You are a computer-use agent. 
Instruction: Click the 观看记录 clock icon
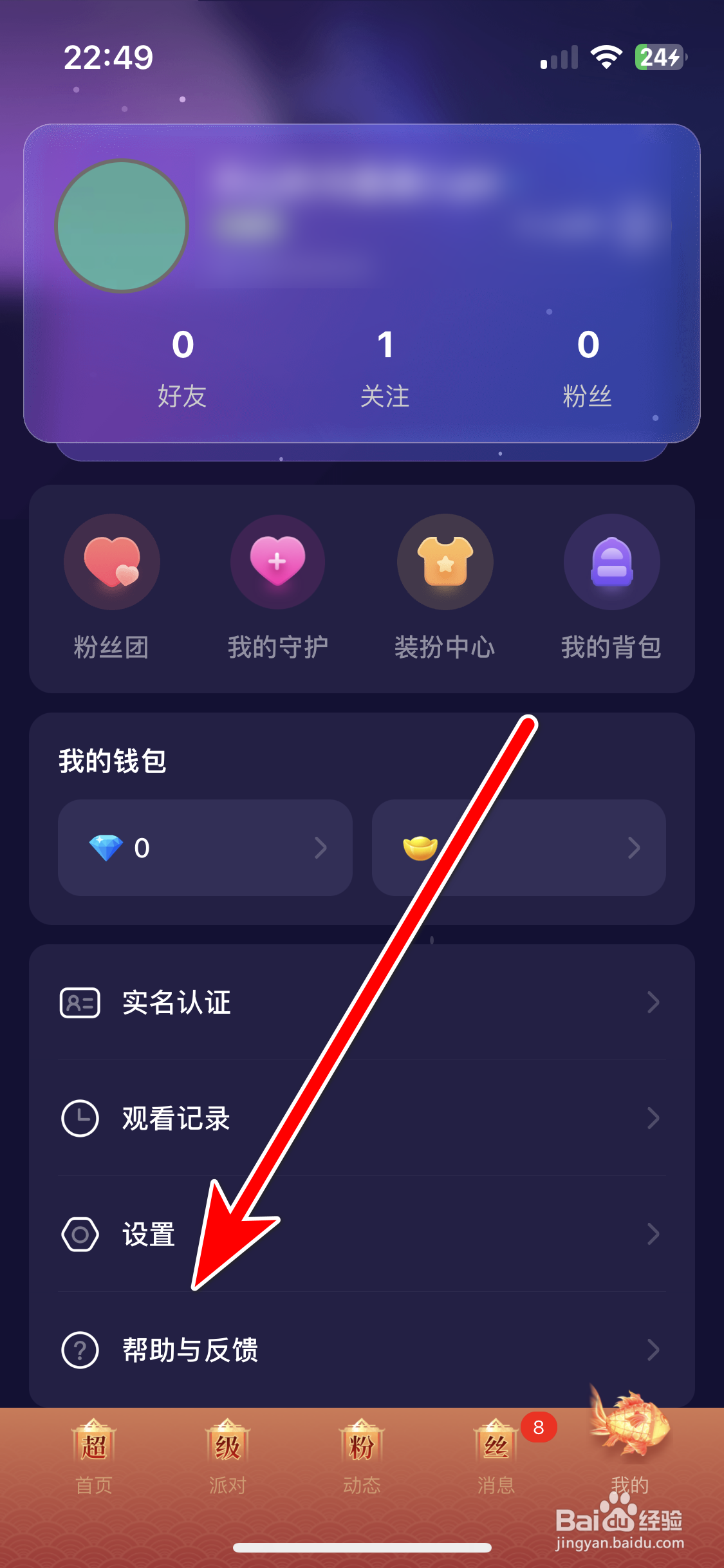tap(80, 1118)
